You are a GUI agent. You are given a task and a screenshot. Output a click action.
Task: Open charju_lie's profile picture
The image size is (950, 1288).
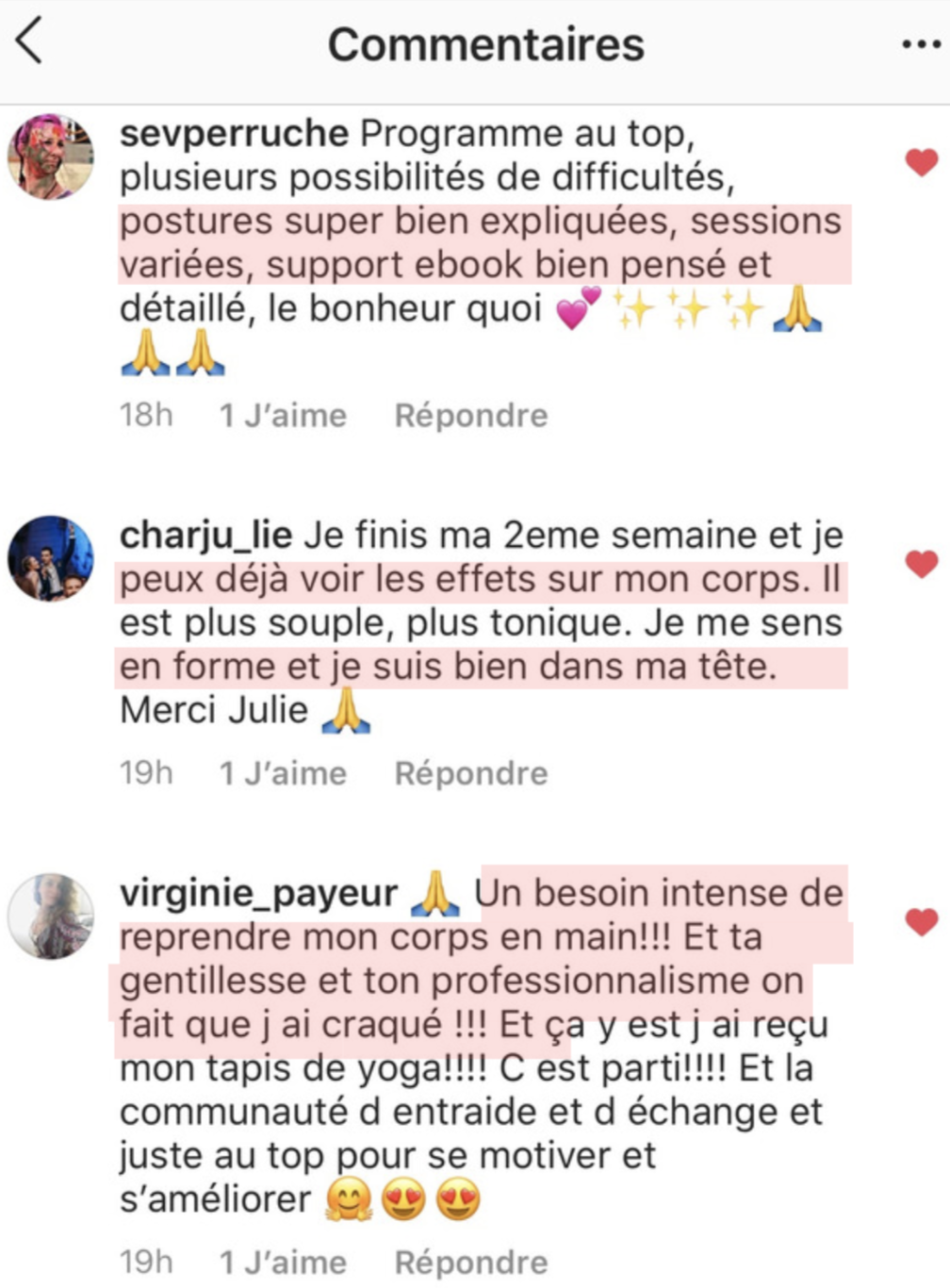coord(51,558)
